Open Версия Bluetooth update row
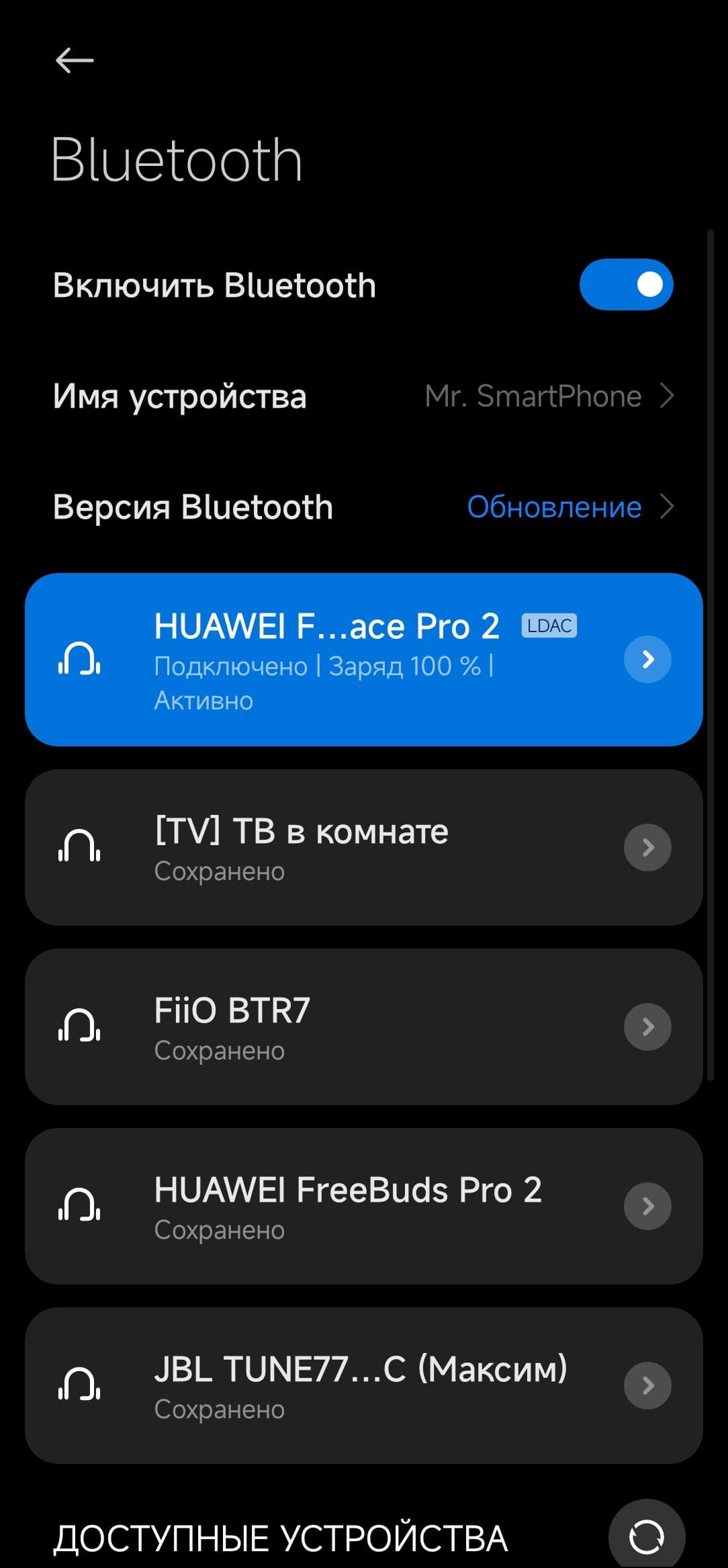This screenshot has height=1568, width=728. (363, 507)
